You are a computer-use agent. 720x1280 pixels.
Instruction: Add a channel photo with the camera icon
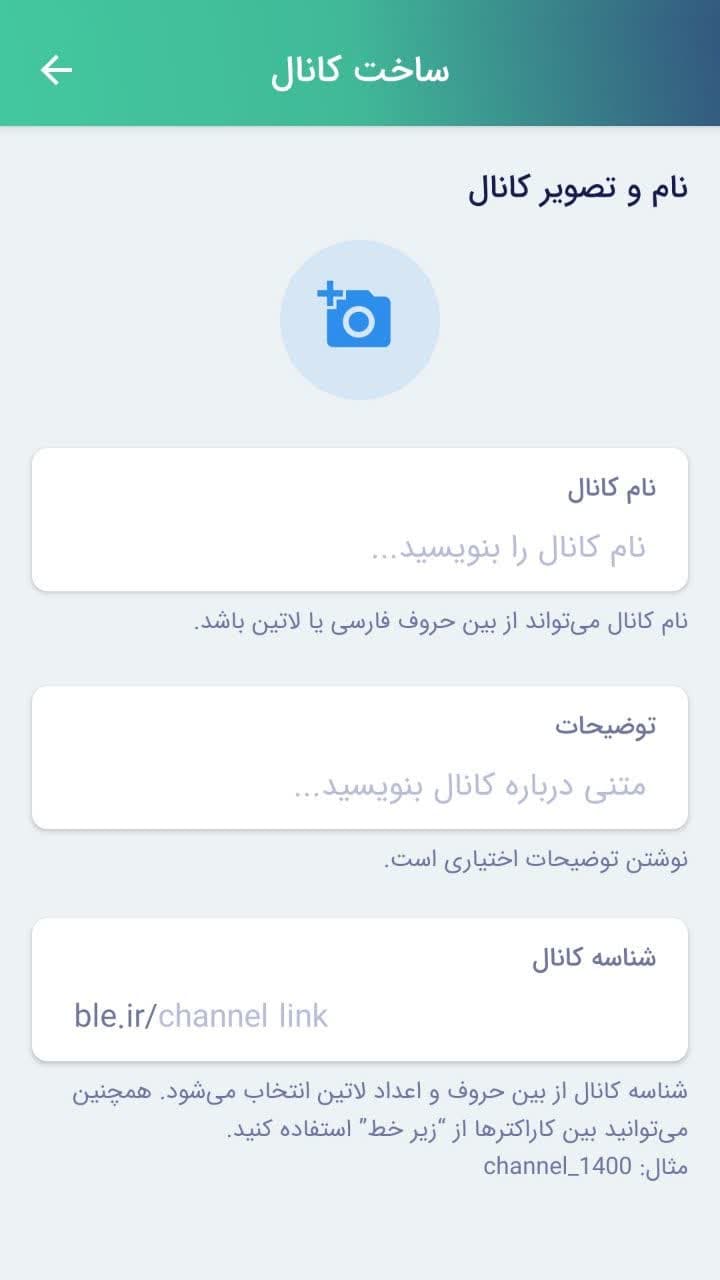(360, 320)
